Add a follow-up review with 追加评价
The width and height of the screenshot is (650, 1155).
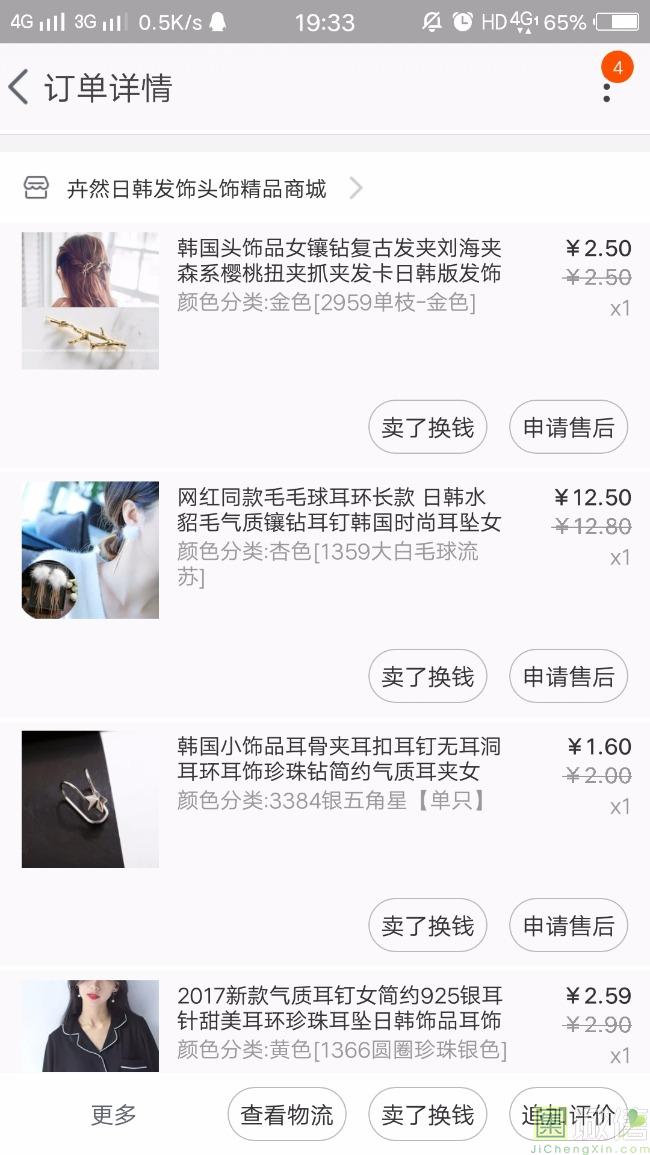pyautogui.click(x=568, y=1114)
